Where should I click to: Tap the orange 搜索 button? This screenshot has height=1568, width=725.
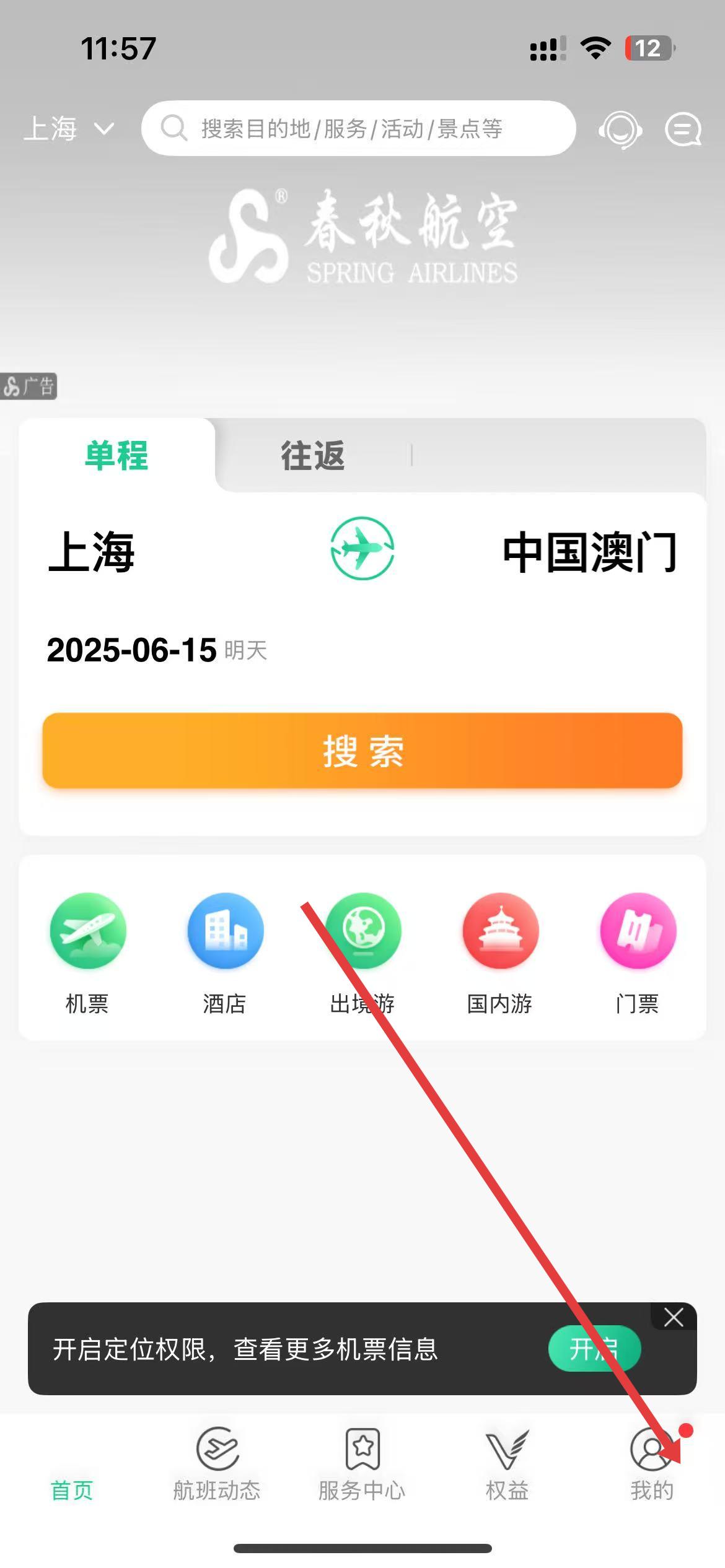click(362, 751)
